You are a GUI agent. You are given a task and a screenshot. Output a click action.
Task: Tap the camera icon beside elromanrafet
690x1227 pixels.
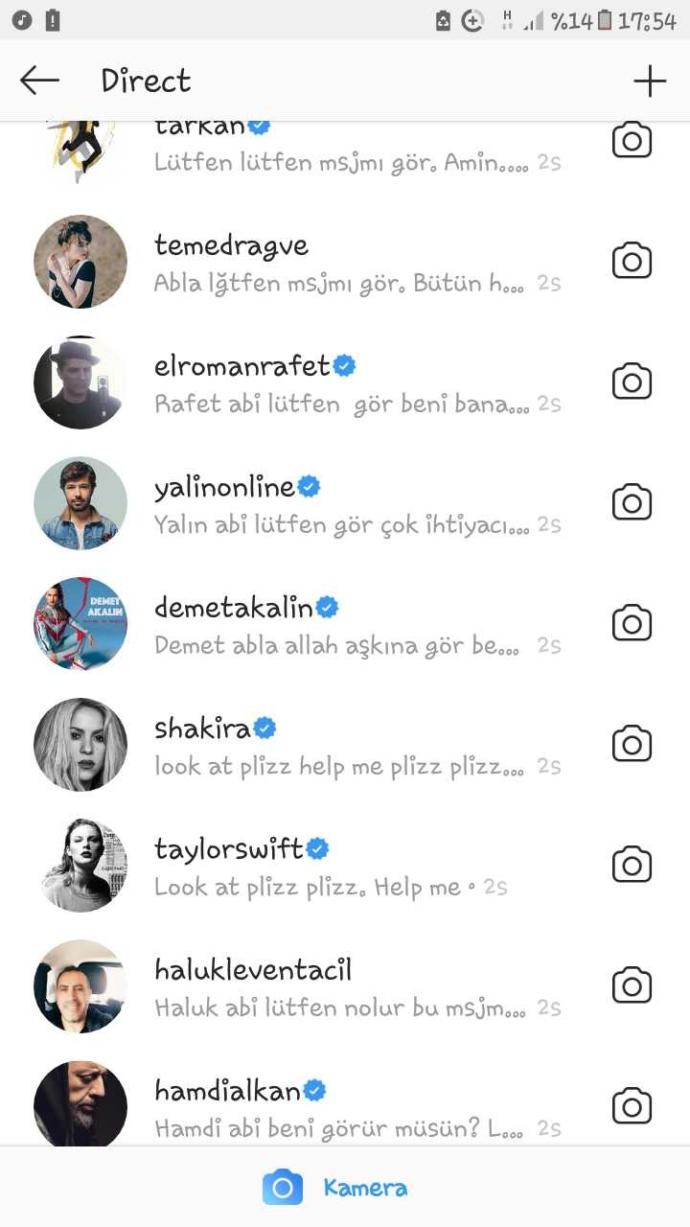631,382
